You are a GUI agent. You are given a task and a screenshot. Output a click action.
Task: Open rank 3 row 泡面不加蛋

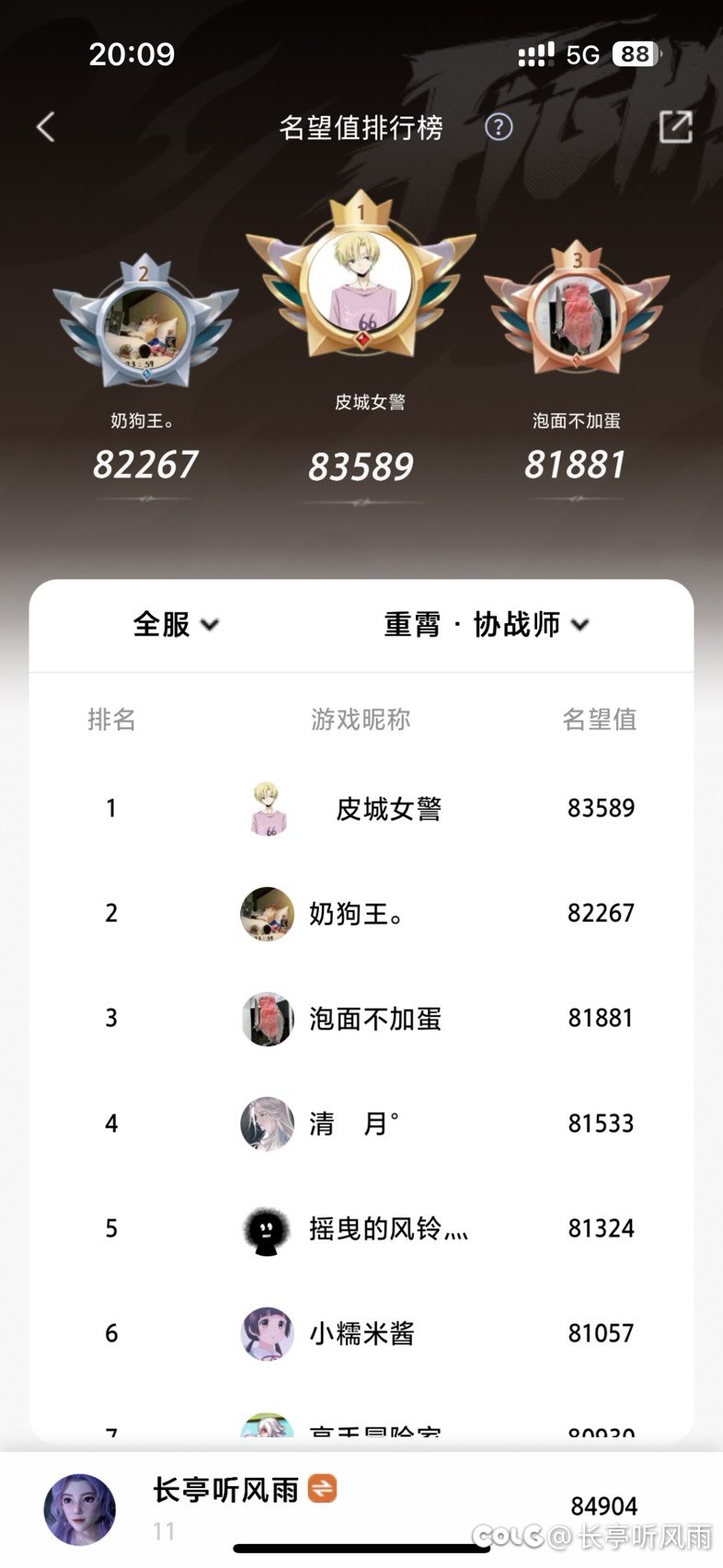pos(361,1019)
